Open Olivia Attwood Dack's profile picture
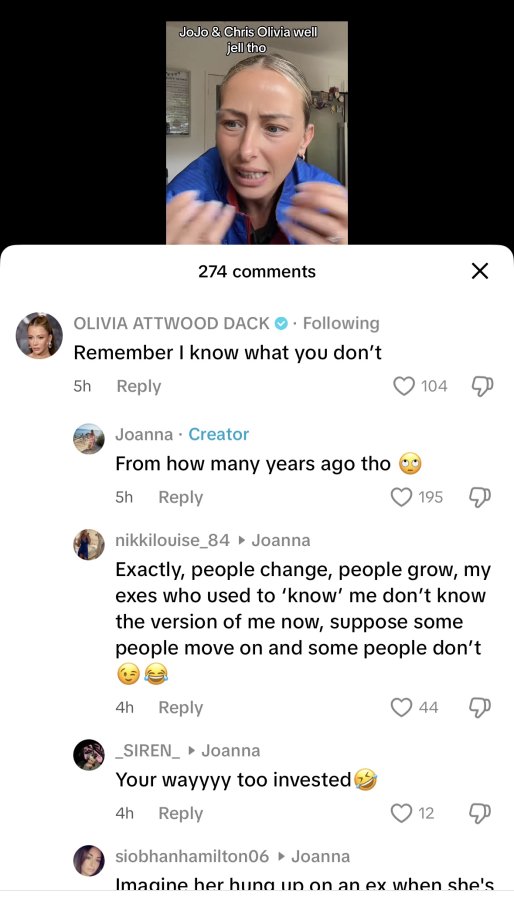 click(39, 336)
